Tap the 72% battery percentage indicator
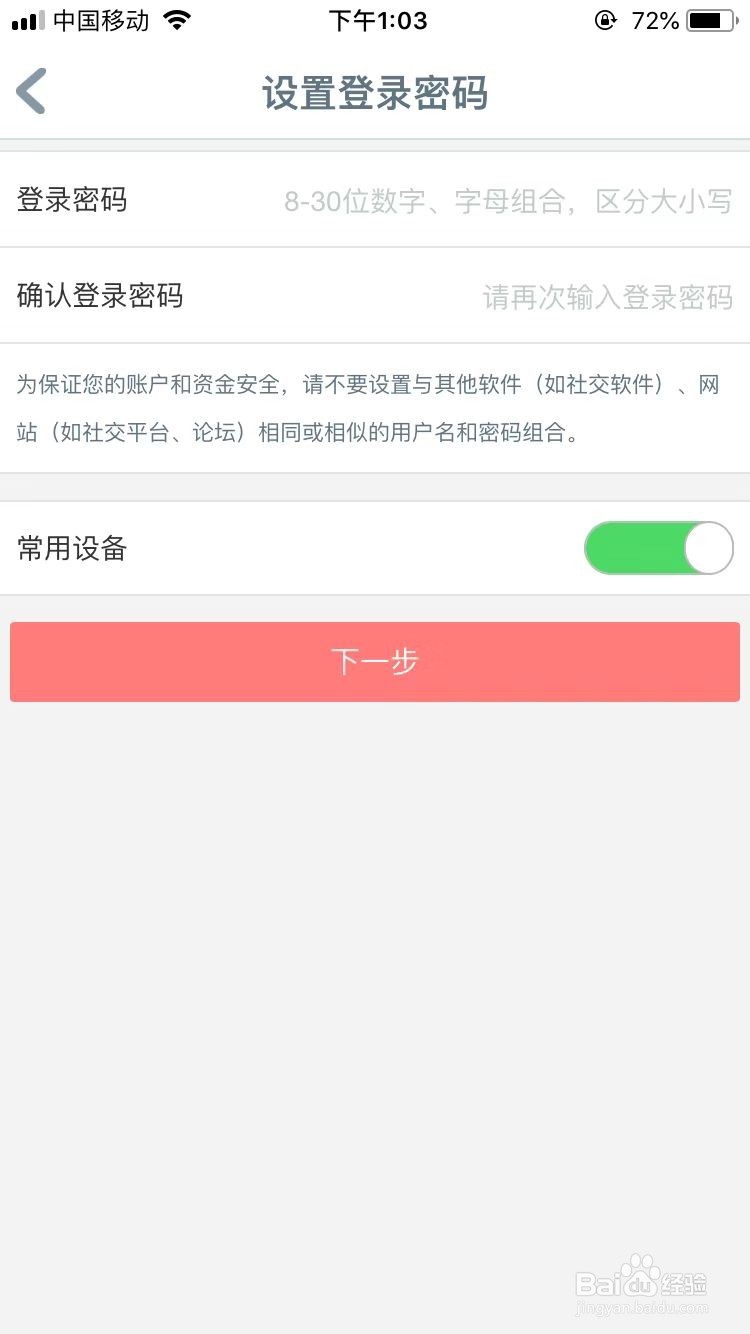750x1334 pixels. click(x=655, y=19)
